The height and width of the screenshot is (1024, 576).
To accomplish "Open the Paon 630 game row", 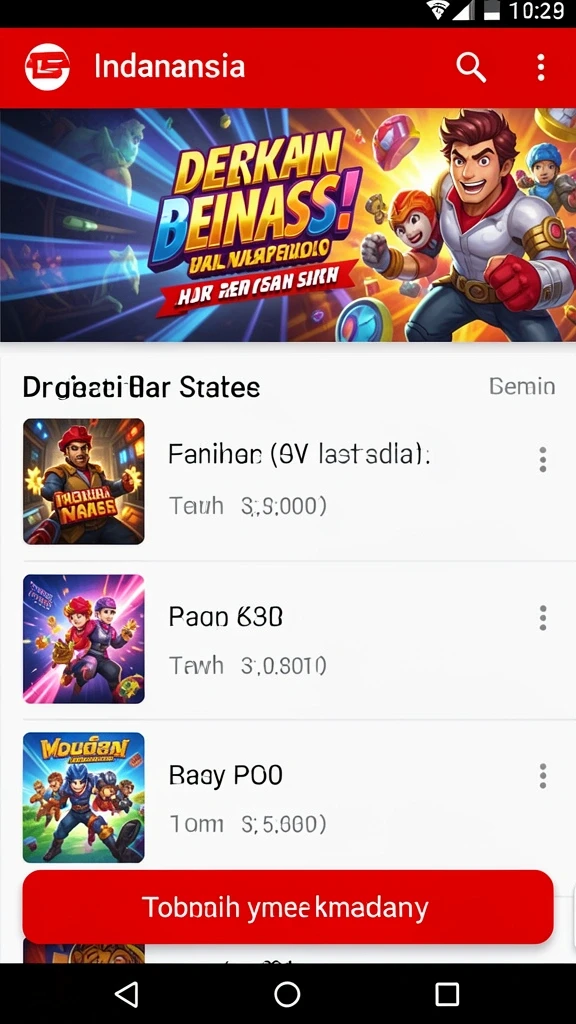I will [288, 639].
